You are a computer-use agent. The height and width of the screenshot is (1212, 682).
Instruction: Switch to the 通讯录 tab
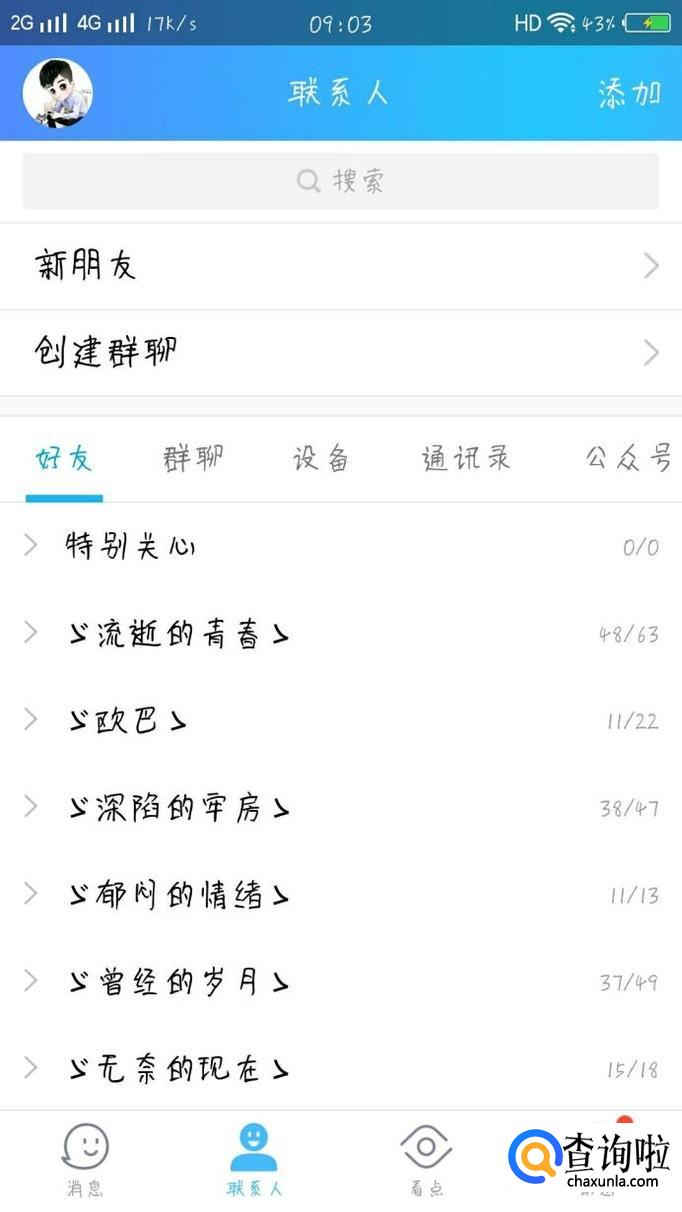click(466, 459)
